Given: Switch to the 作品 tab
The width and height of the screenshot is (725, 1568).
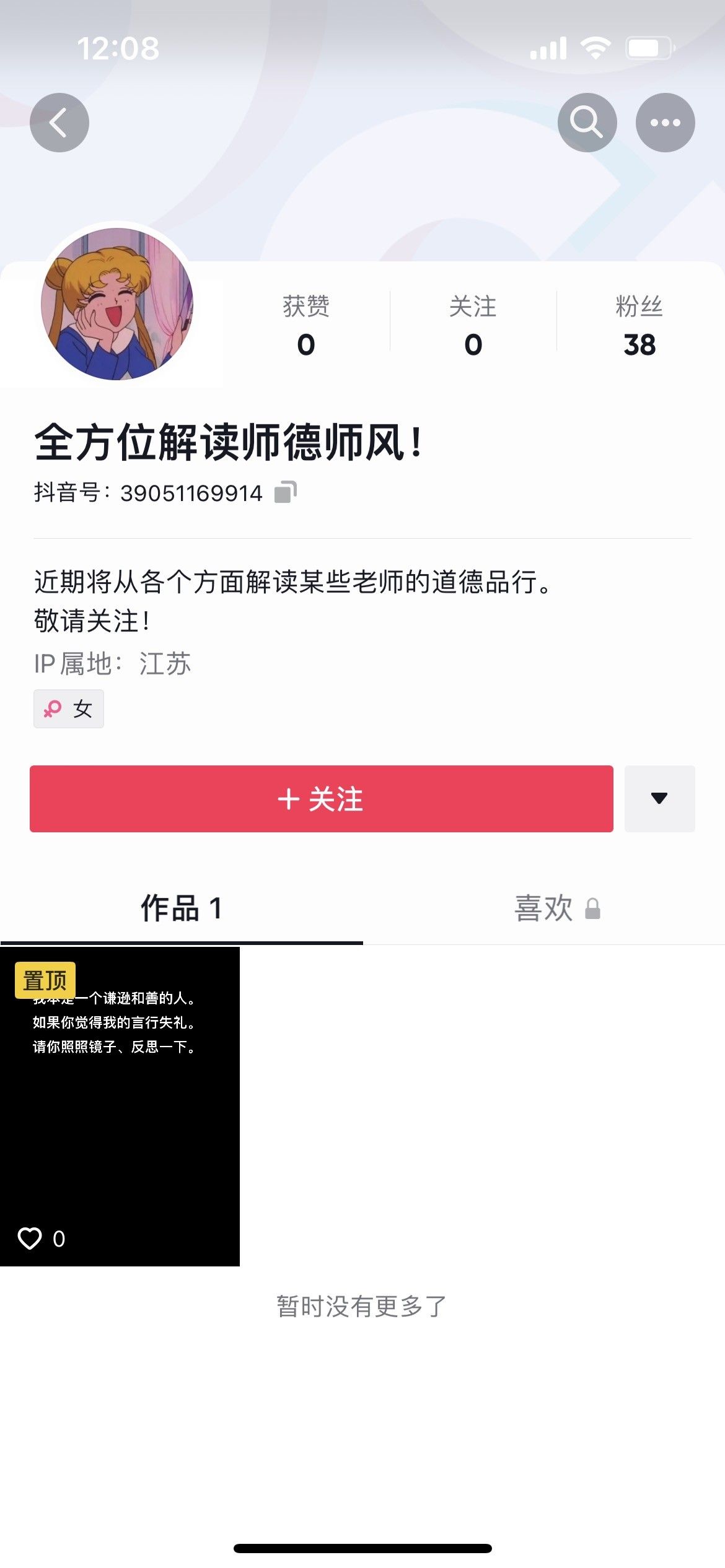Looking at the screenshot, I should [x=182, y=908].
